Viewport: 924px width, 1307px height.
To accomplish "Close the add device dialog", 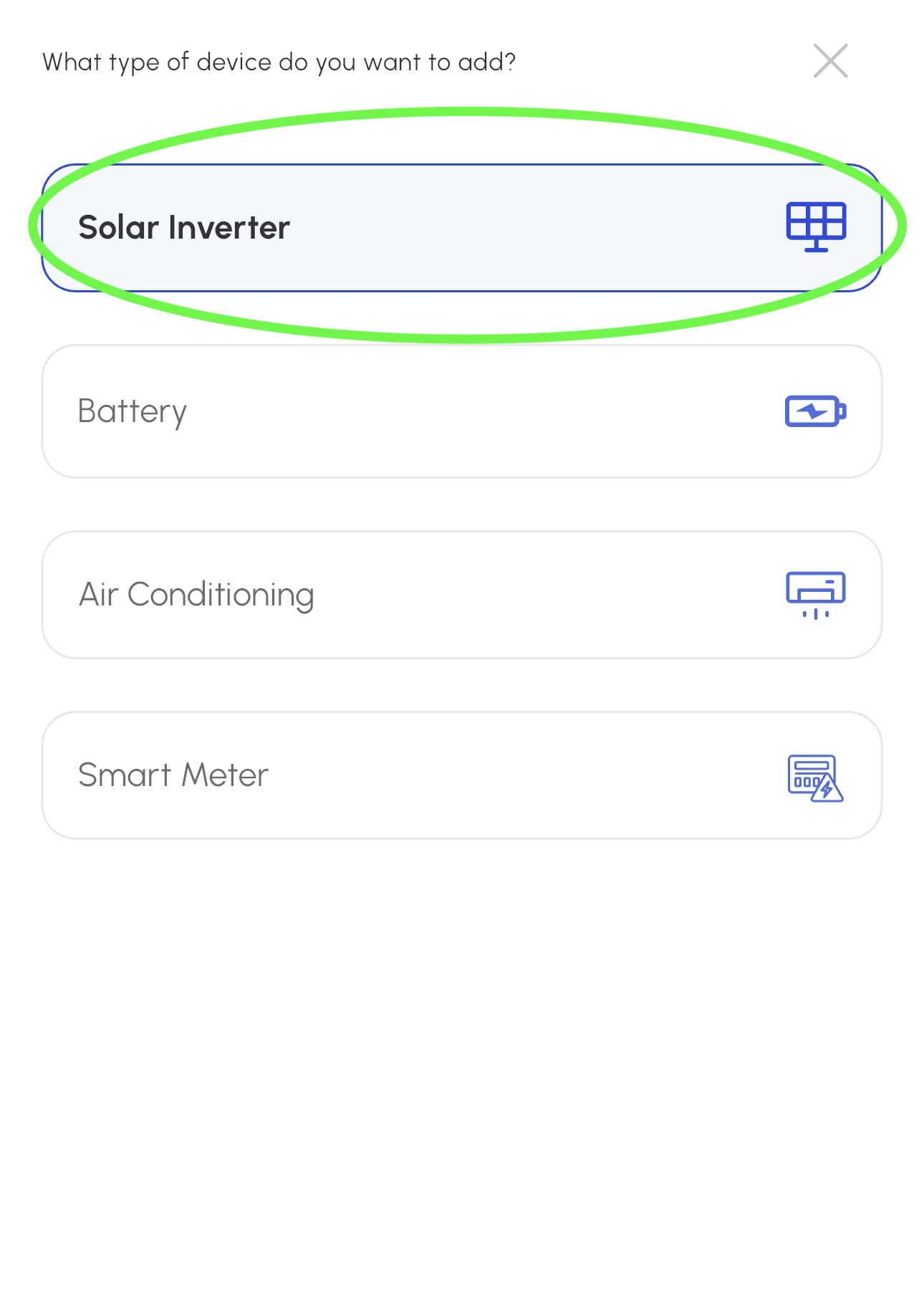I will coord(830,61).
